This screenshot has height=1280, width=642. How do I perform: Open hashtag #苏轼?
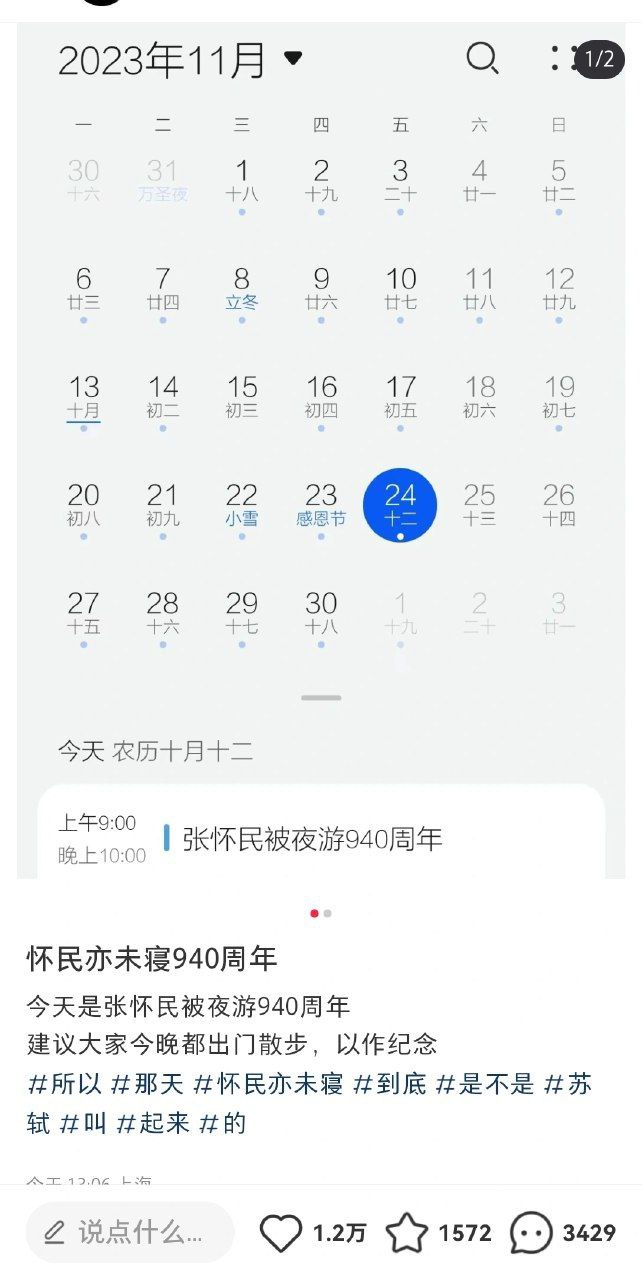coord(567,1084)
